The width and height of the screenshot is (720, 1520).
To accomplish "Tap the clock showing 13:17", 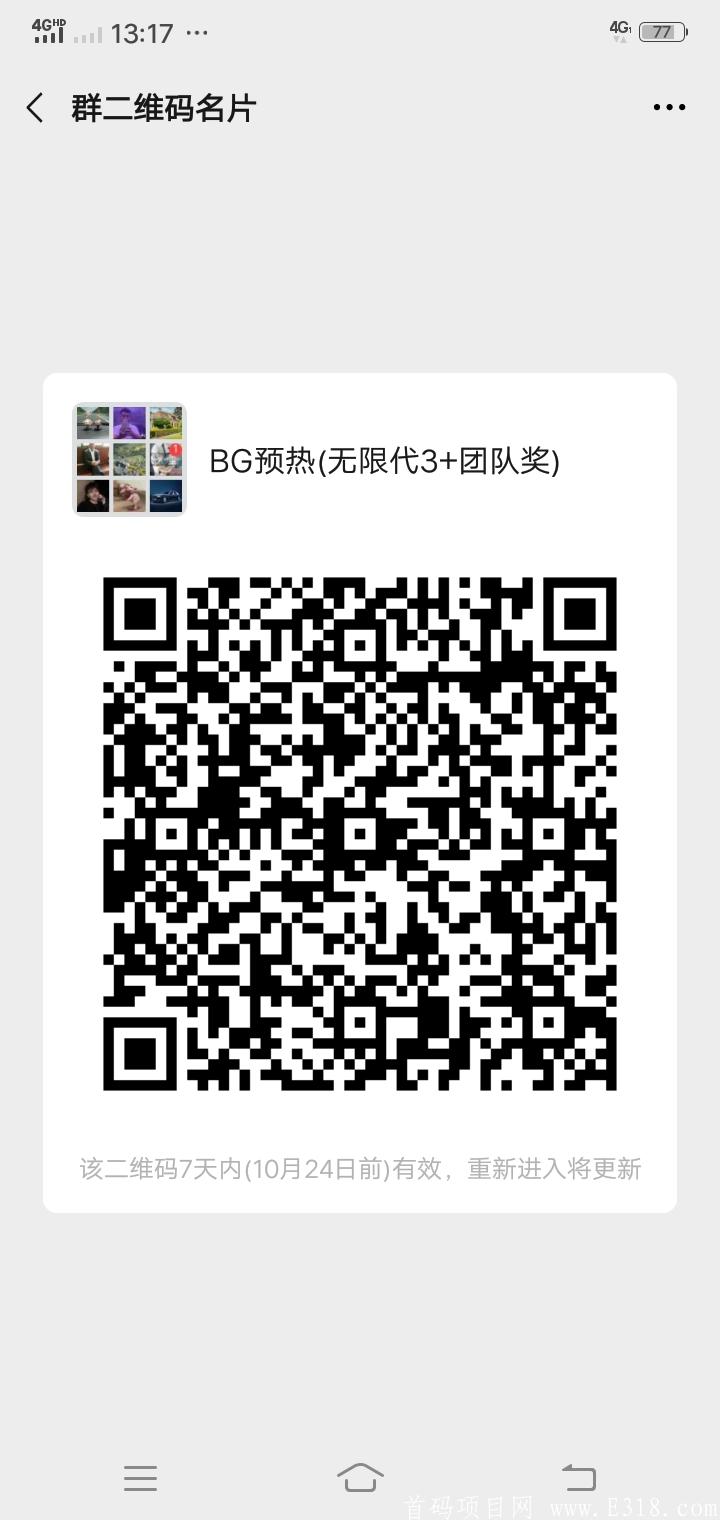I will pyautogui.click(x=143, y=31).
